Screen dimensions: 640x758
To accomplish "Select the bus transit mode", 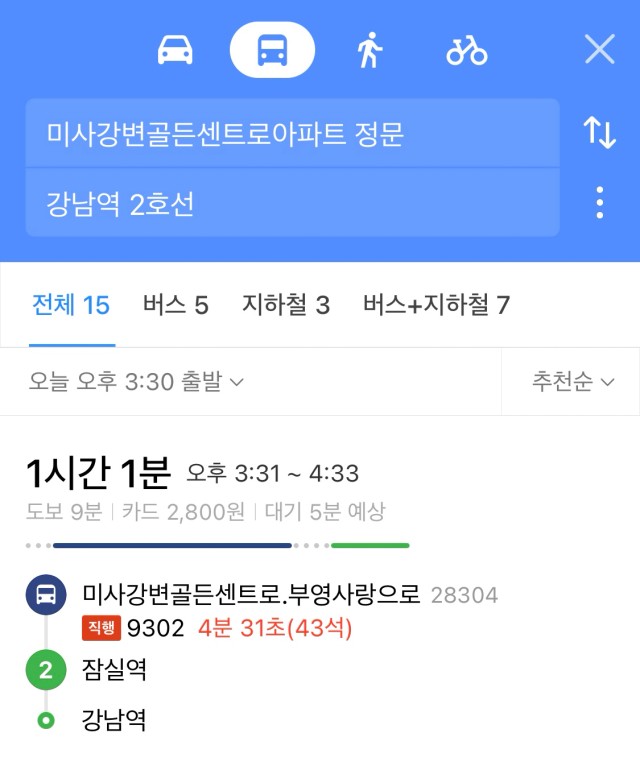I will tap(272, 49).
